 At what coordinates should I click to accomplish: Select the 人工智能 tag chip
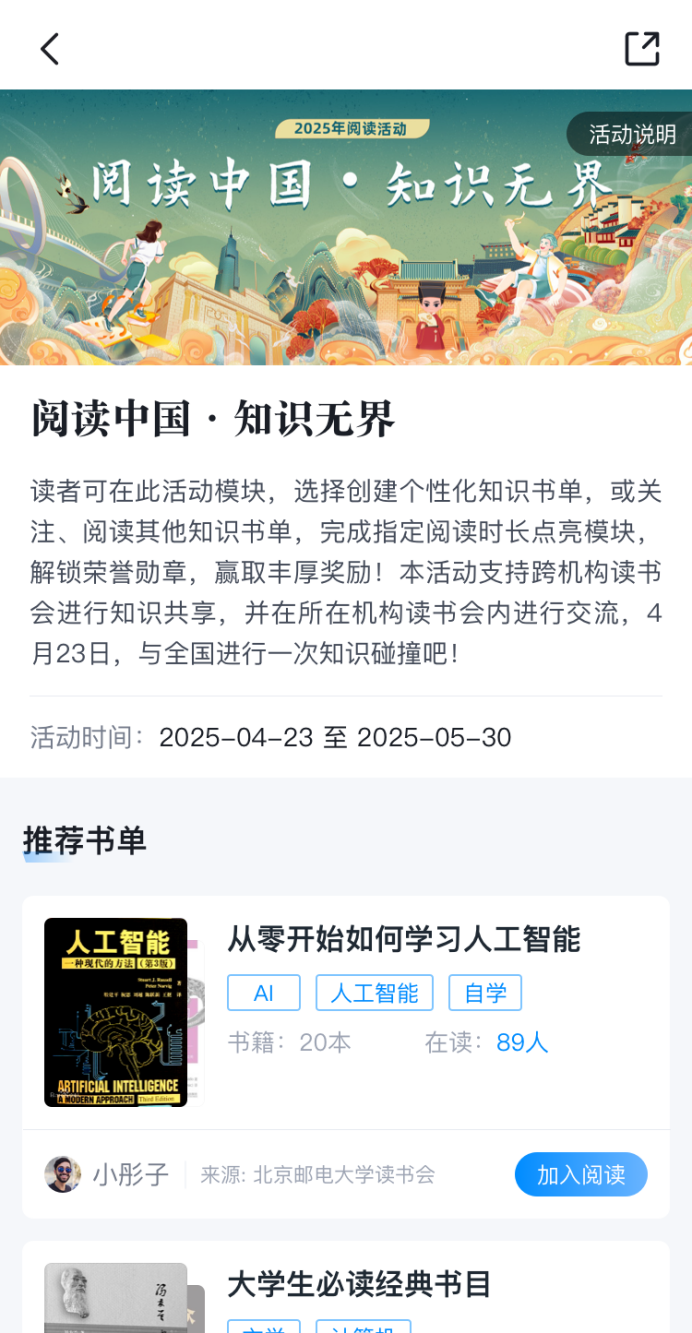tap(374, 993)
